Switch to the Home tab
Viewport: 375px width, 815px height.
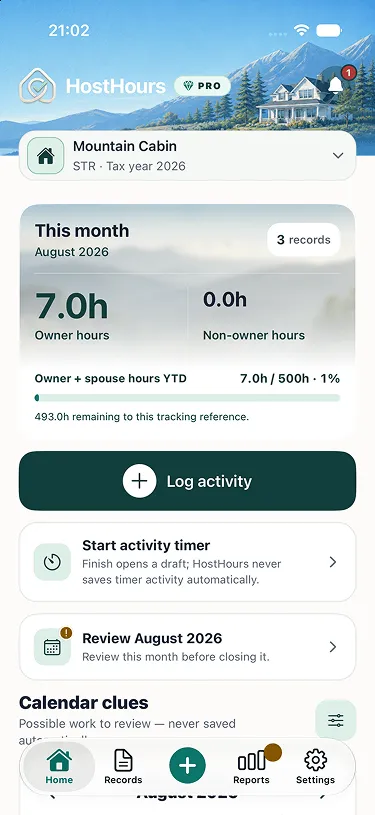point(59,767)
